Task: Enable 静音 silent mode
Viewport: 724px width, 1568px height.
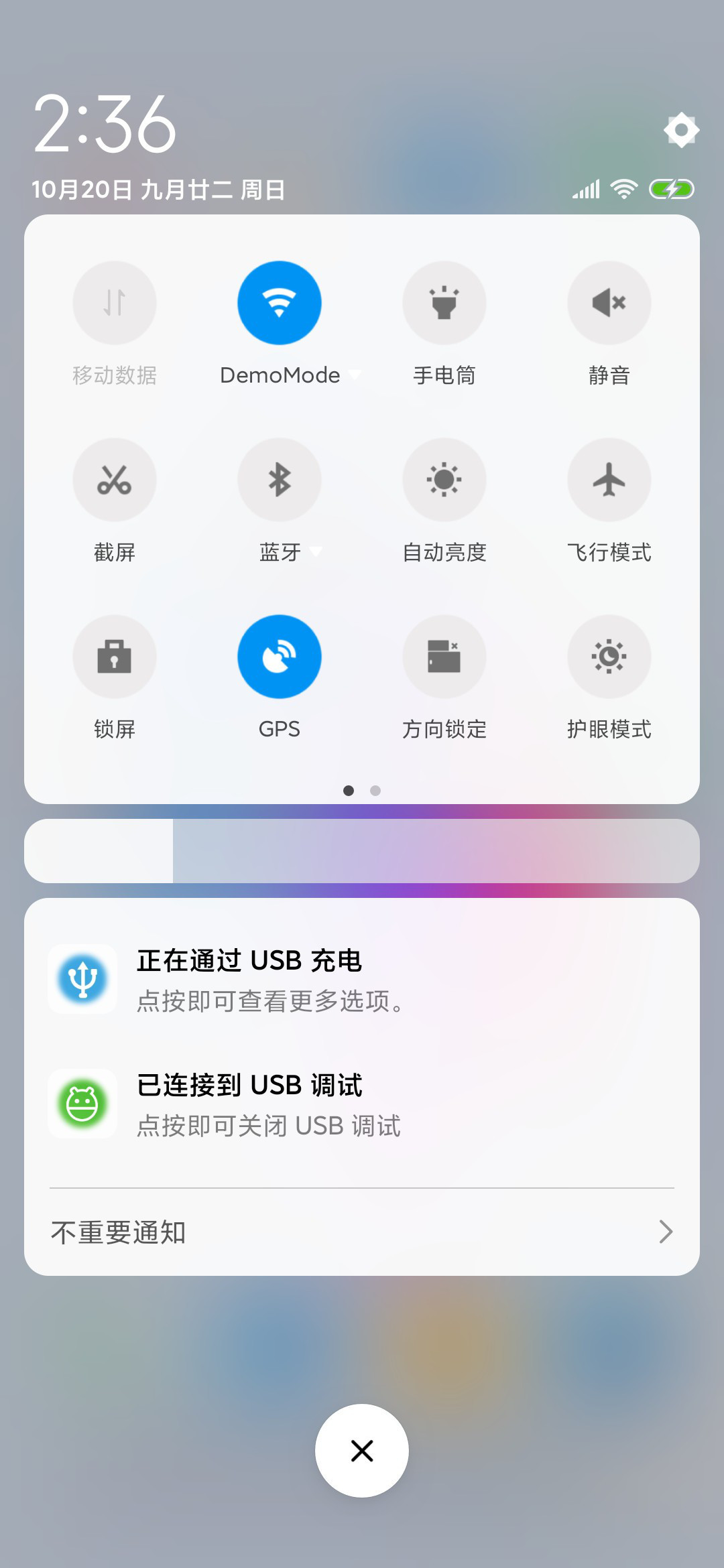Action: coord(609,303)
